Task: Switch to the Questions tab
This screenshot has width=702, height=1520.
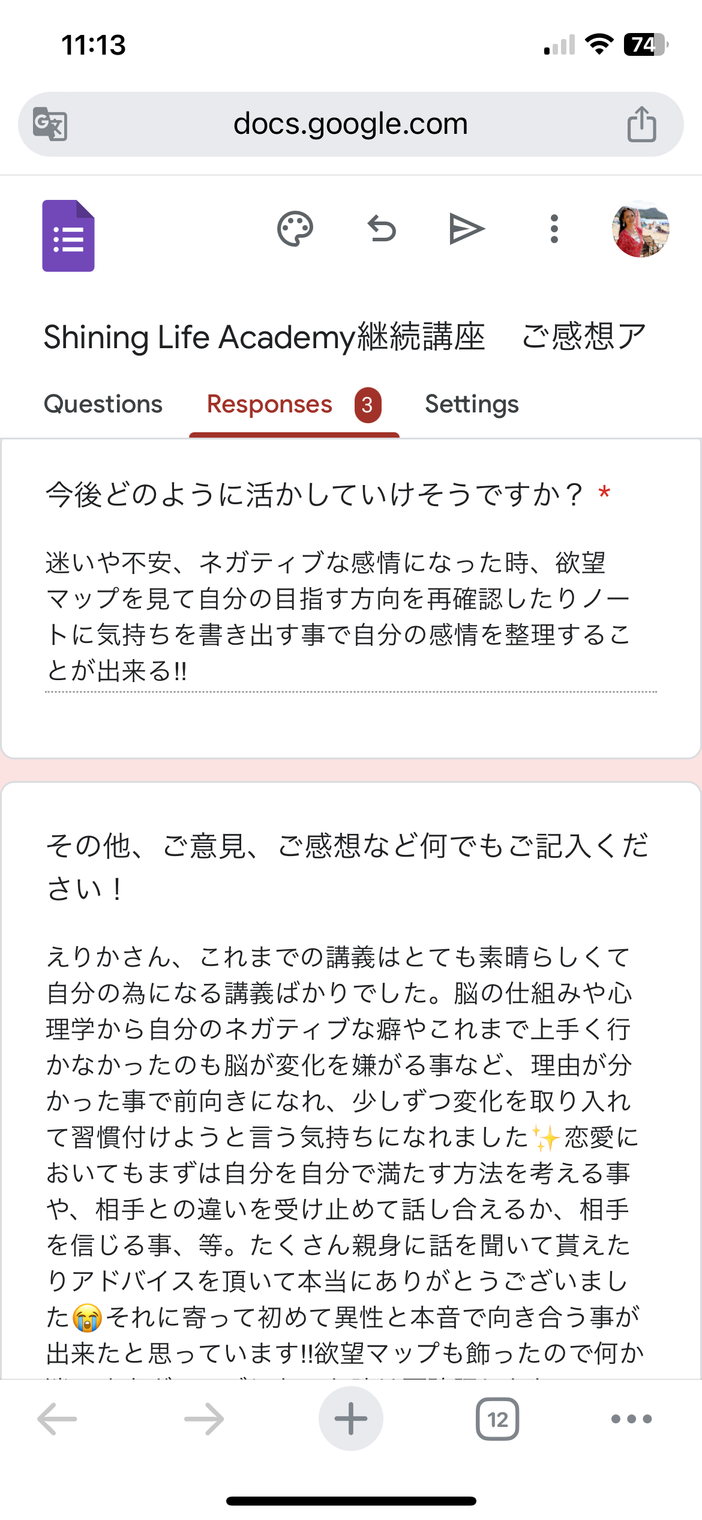Action: coord(103,404)
